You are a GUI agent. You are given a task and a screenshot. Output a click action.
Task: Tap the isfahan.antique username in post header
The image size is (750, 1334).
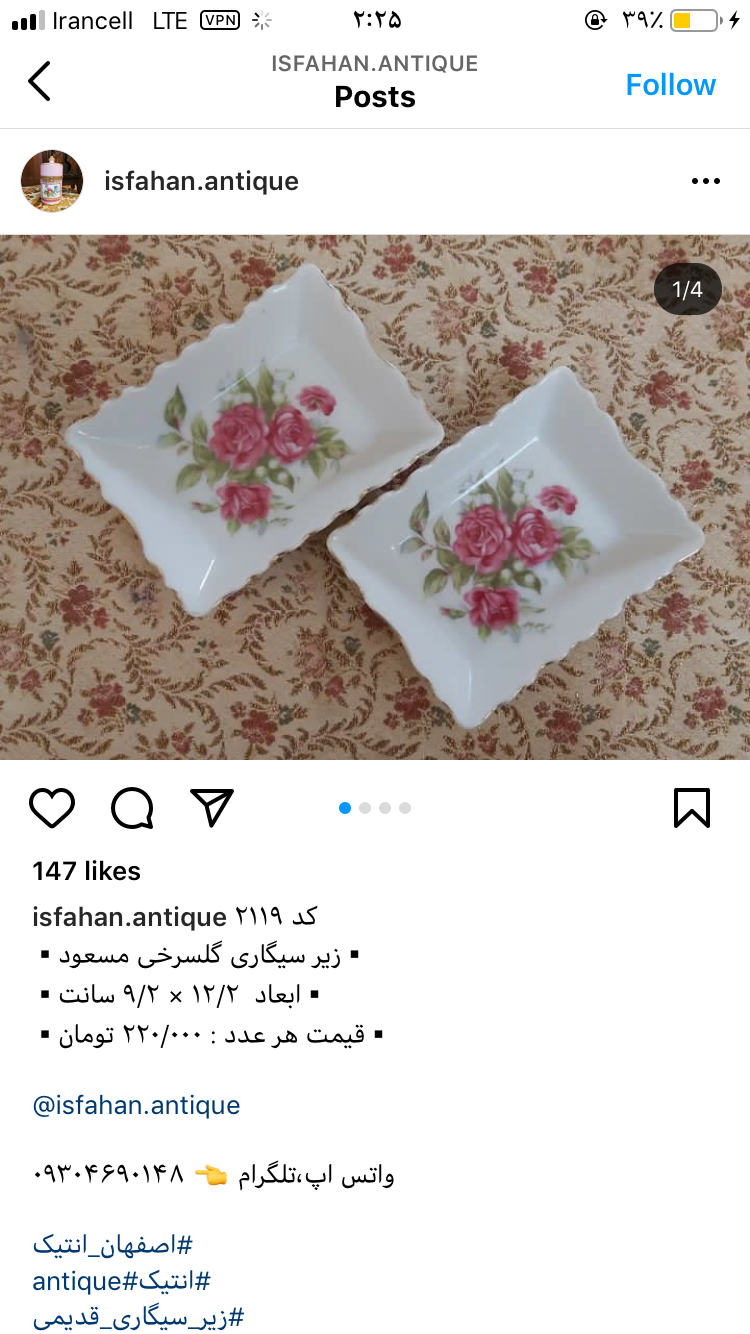[x=201, y=181]
